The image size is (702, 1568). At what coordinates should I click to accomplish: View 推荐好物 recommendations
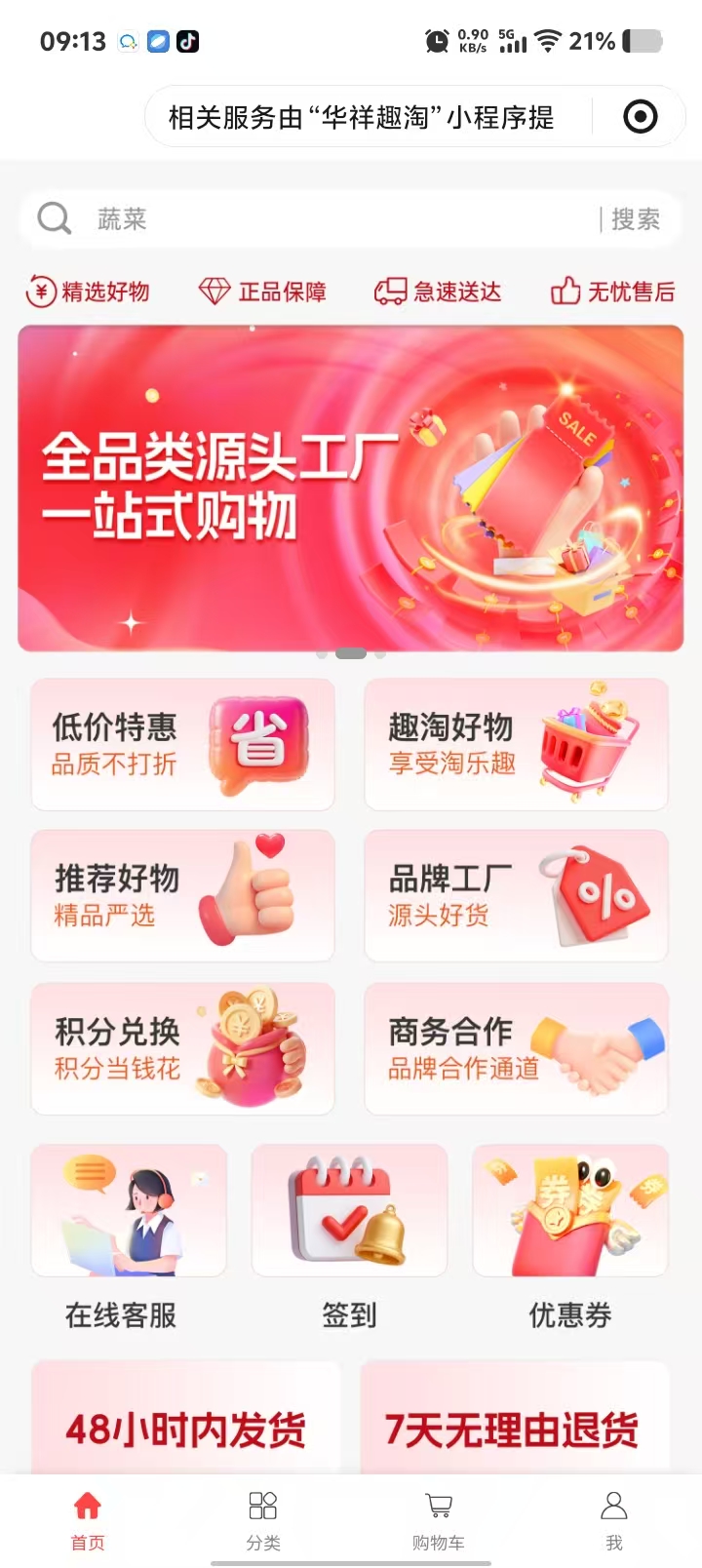[x=182, y=896]
